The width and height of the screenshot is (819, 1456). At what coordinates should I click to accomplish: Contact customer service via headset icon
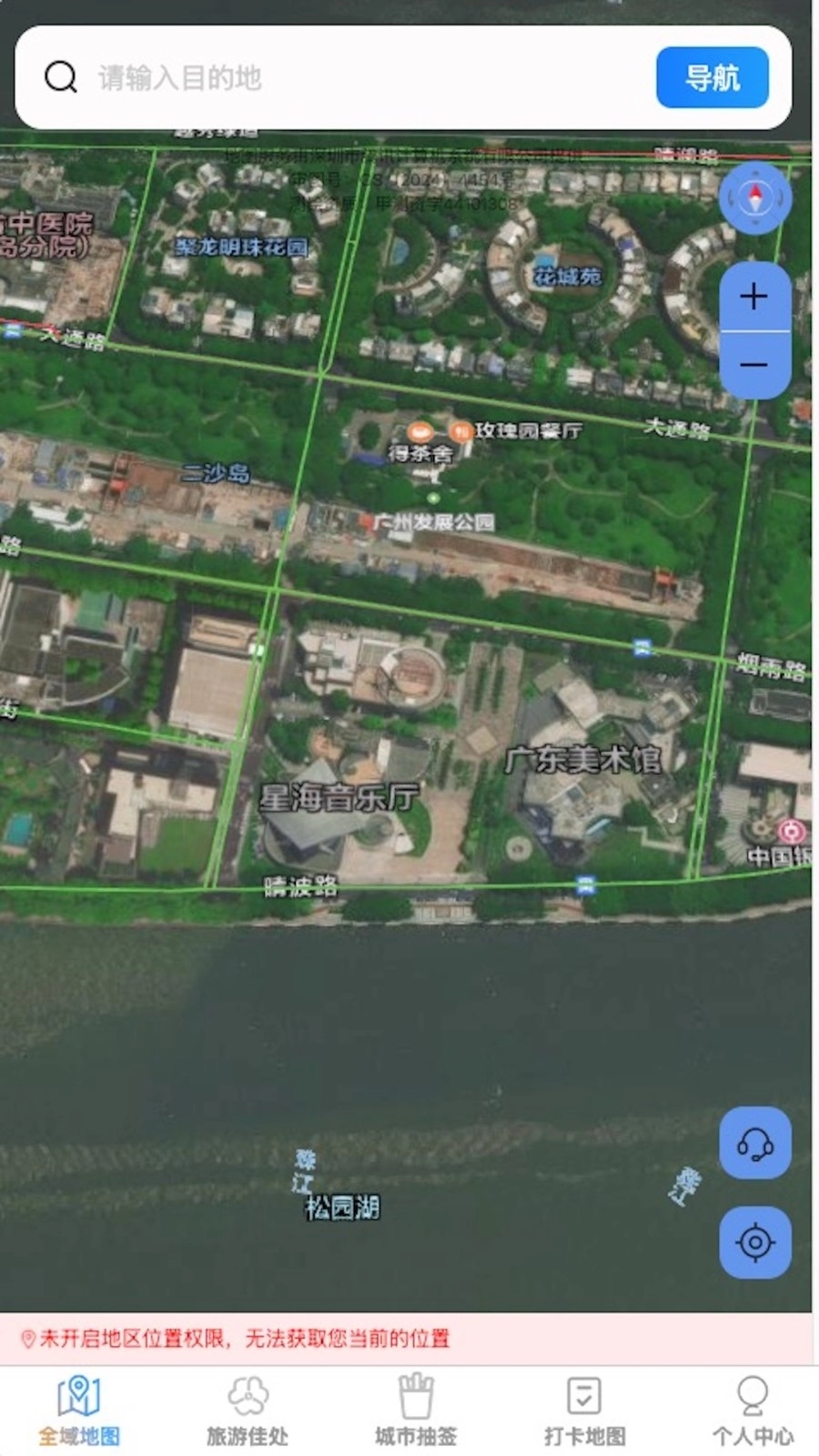click(x=754, y=1143)
